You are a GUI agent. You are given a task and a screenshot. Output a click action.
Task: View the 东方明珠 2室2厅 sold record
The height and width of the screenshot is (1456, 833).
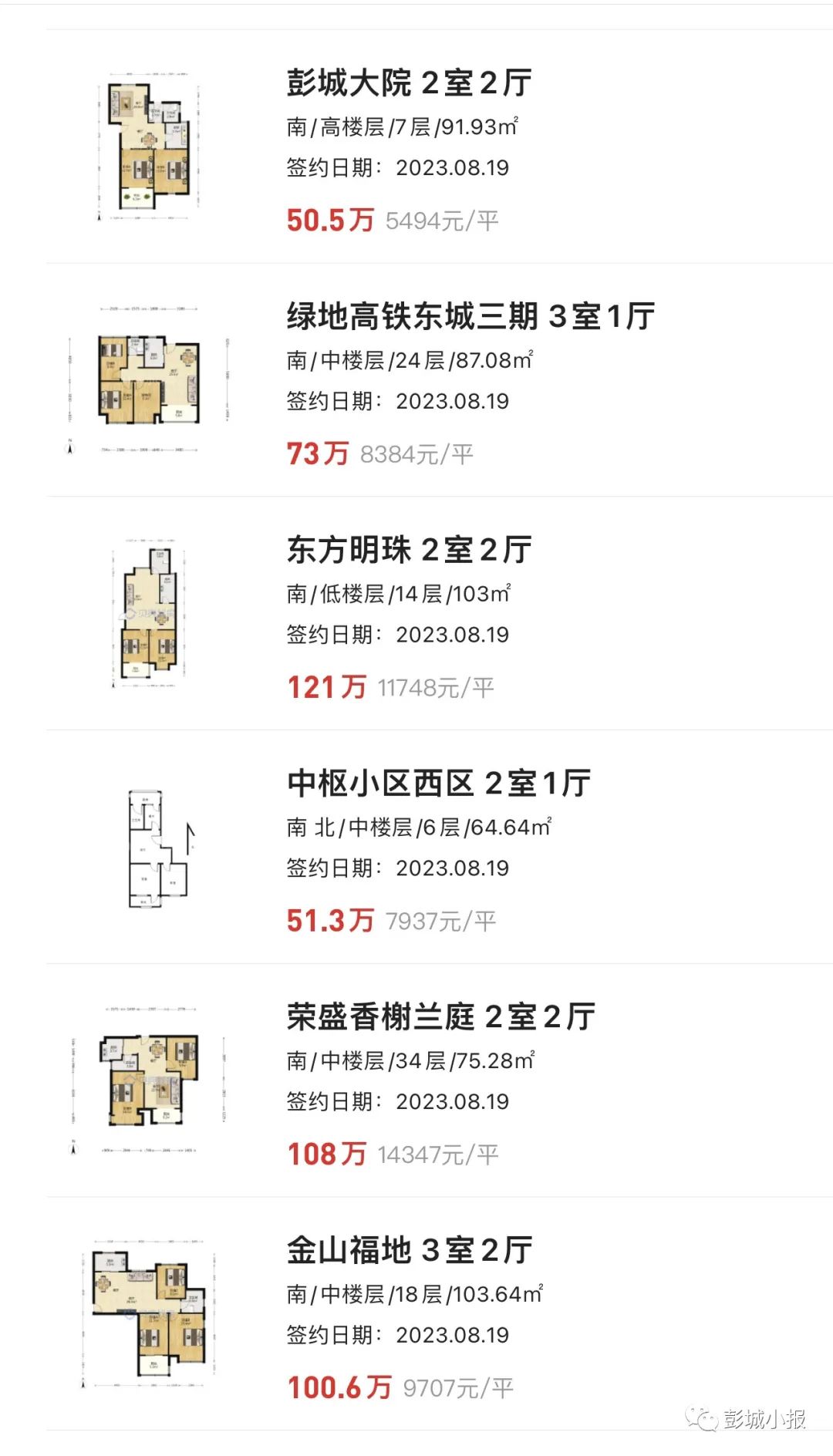440,614
